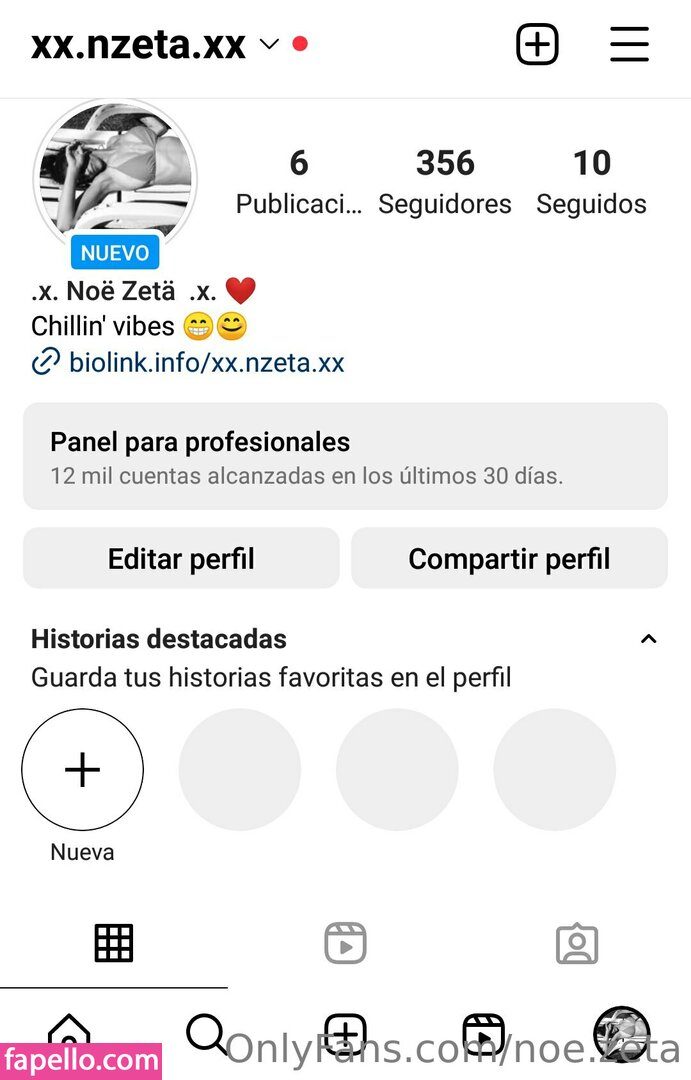Switch to the posts grid tab
Screen dimensions: 691x1080
114,943
